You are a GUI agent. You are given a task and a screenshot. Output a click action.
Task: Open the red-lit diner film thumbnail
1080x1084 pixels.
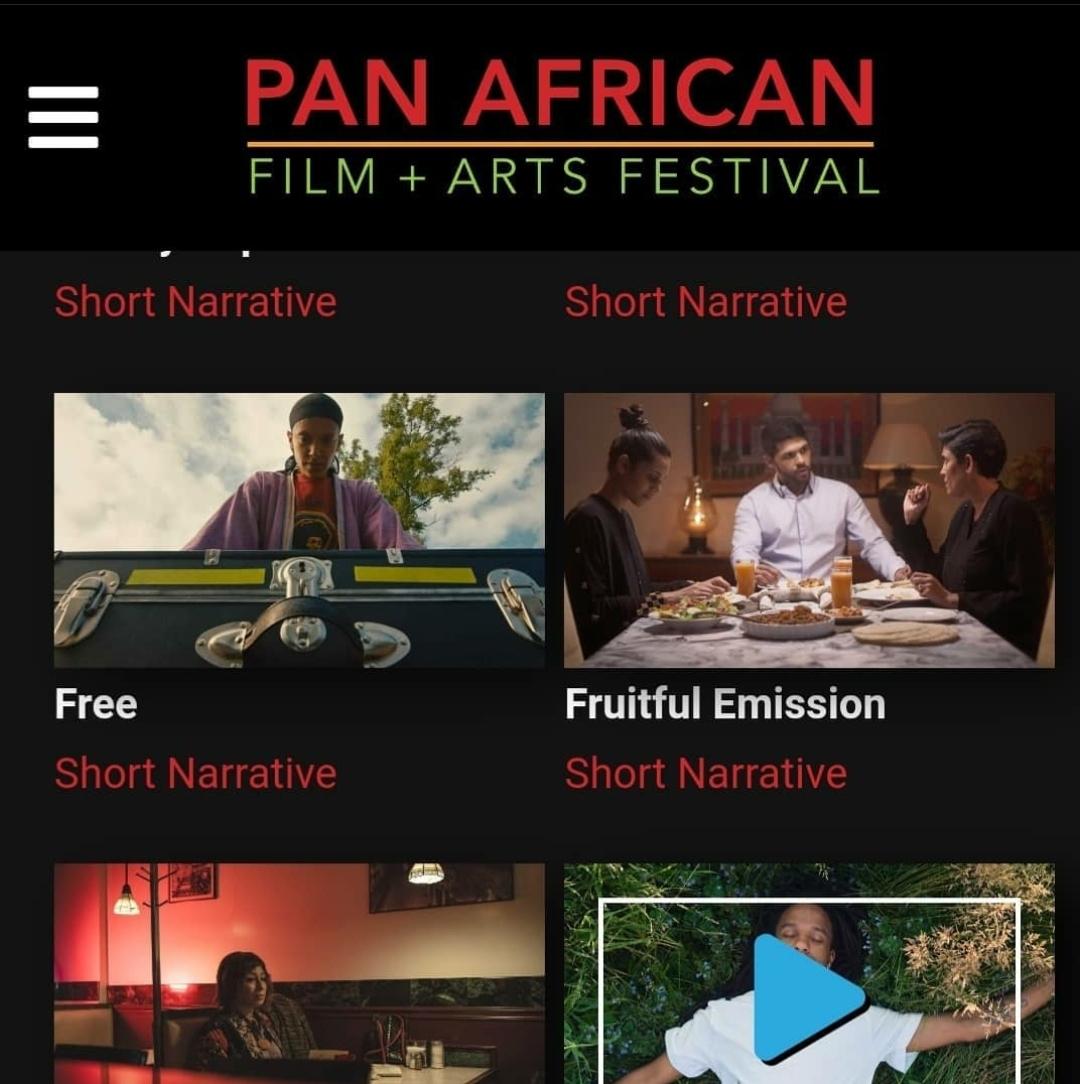click(x=299, y=972)
